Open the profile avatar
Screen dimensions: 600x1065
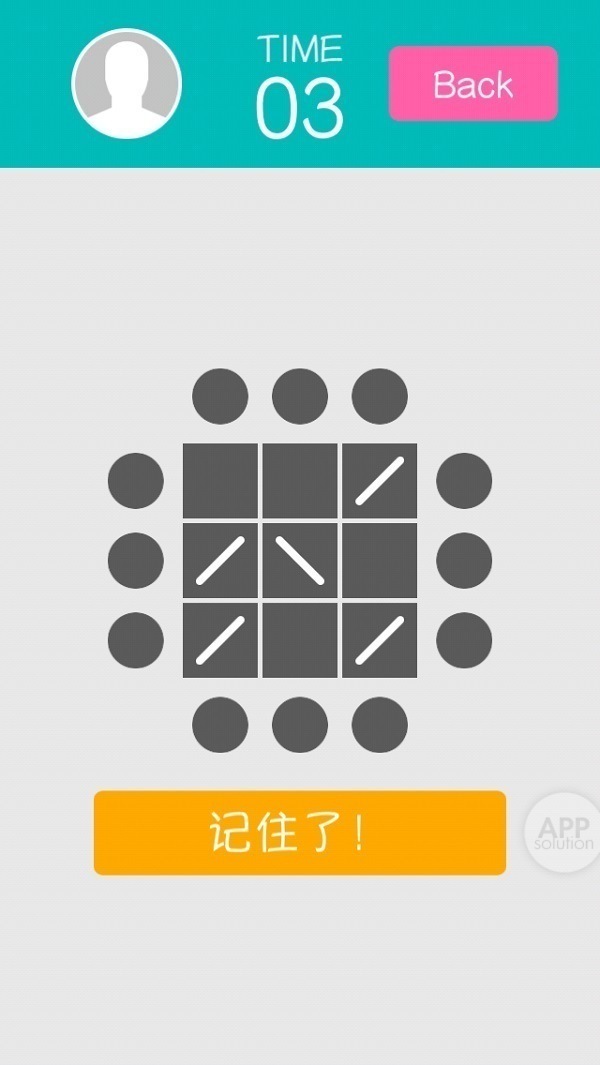(x=126, y=84)
